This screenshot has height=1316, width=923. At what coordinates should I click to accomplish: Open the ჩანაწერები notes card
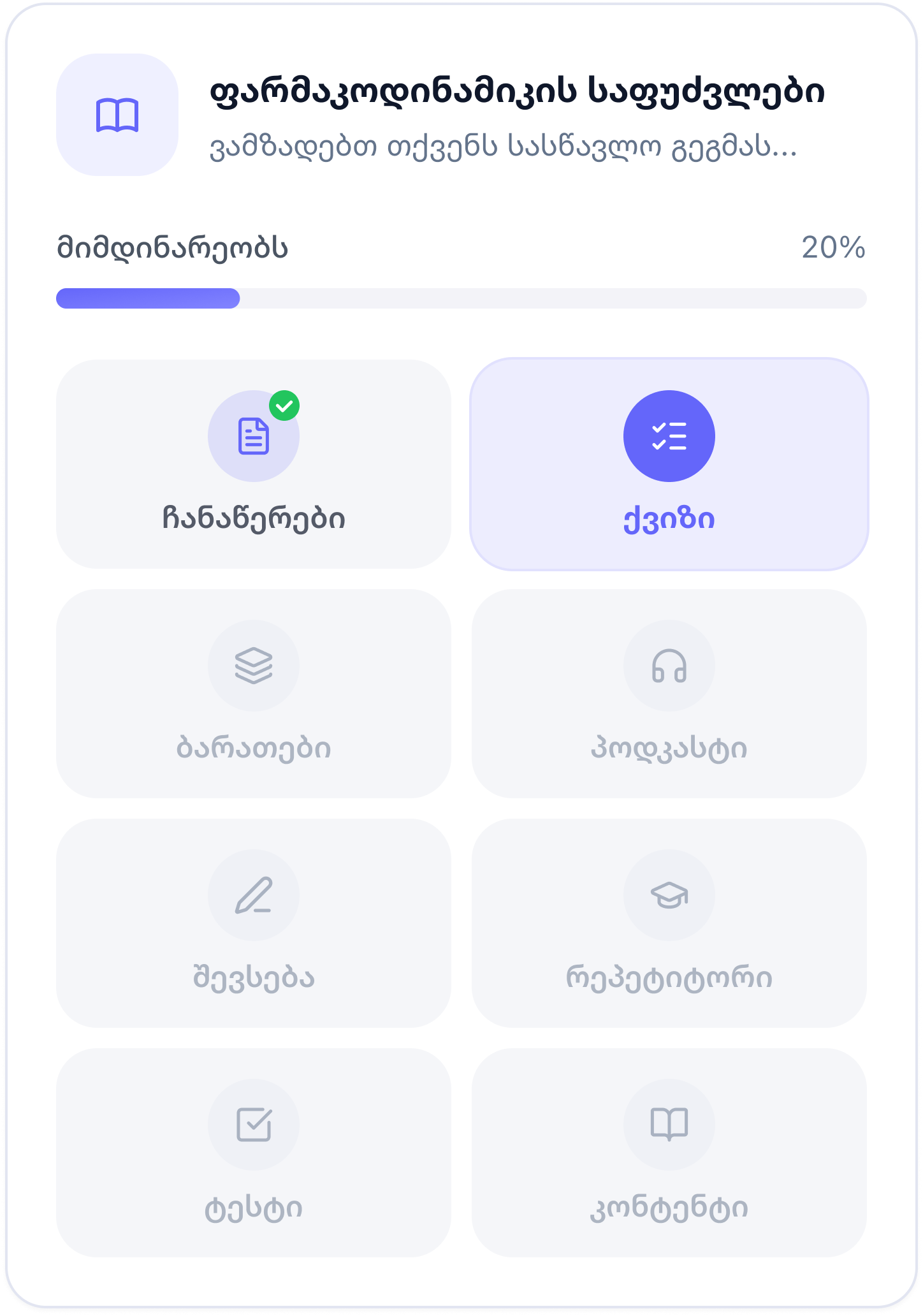254,464
